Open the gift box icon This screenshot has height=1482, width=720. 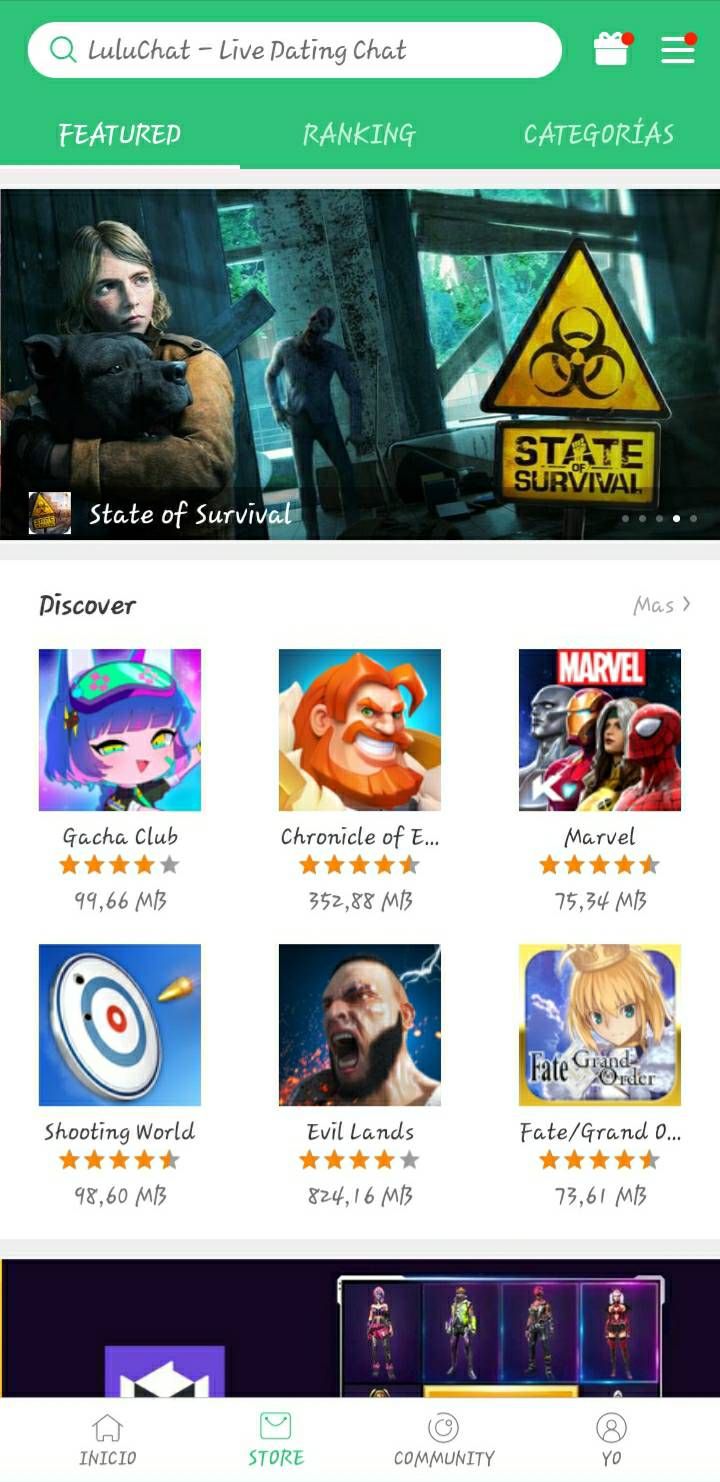(611, 49)
